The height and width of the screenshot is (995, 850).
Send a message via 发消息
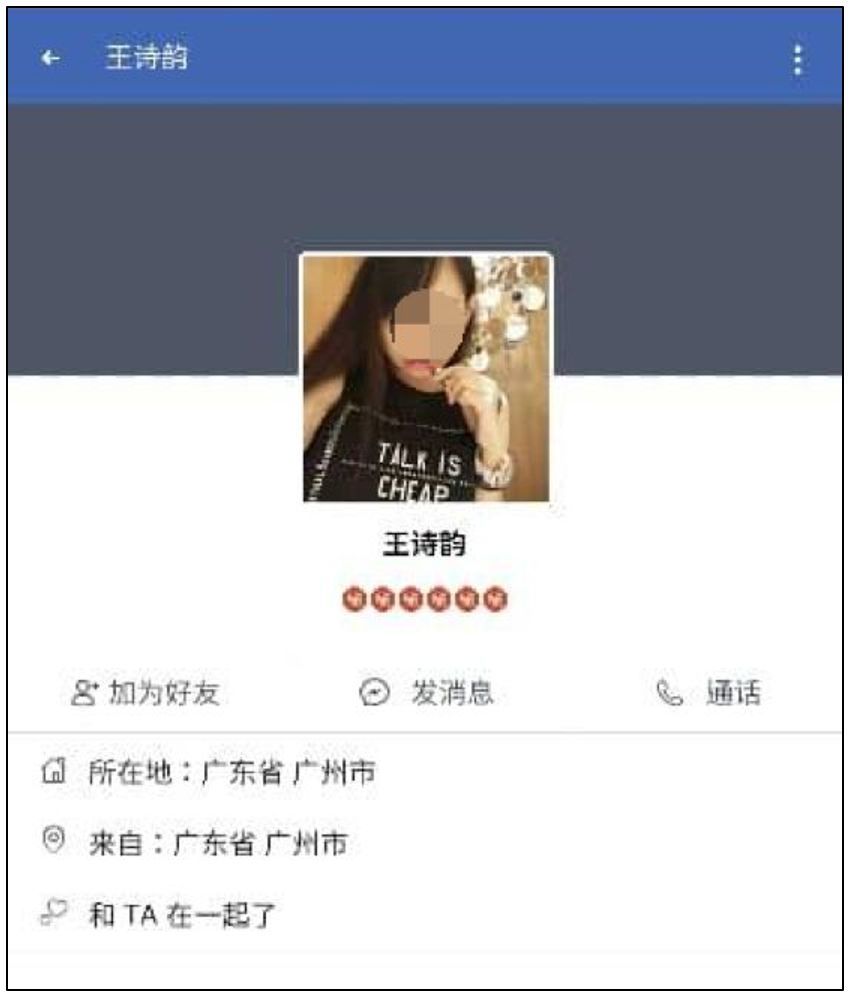(427, 693)
